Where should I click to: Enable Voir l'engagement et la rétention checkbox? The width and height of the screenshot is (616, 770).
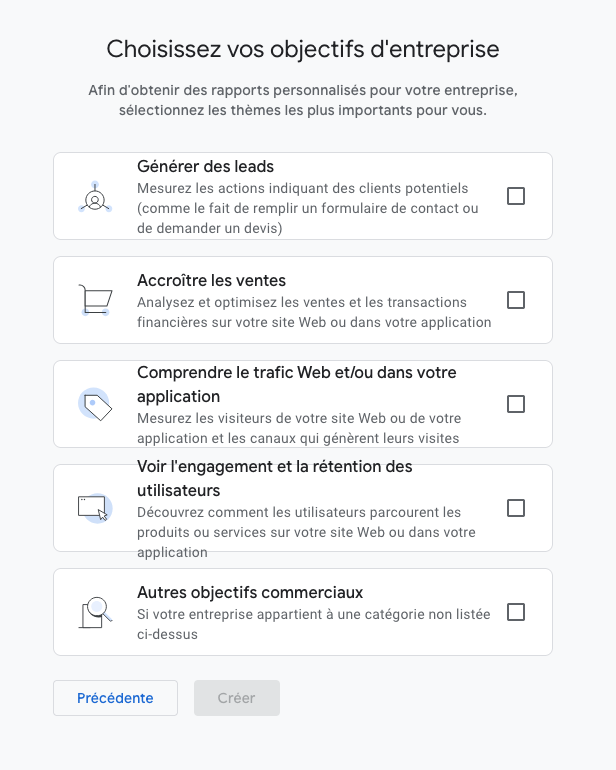[x=516, y=508]
